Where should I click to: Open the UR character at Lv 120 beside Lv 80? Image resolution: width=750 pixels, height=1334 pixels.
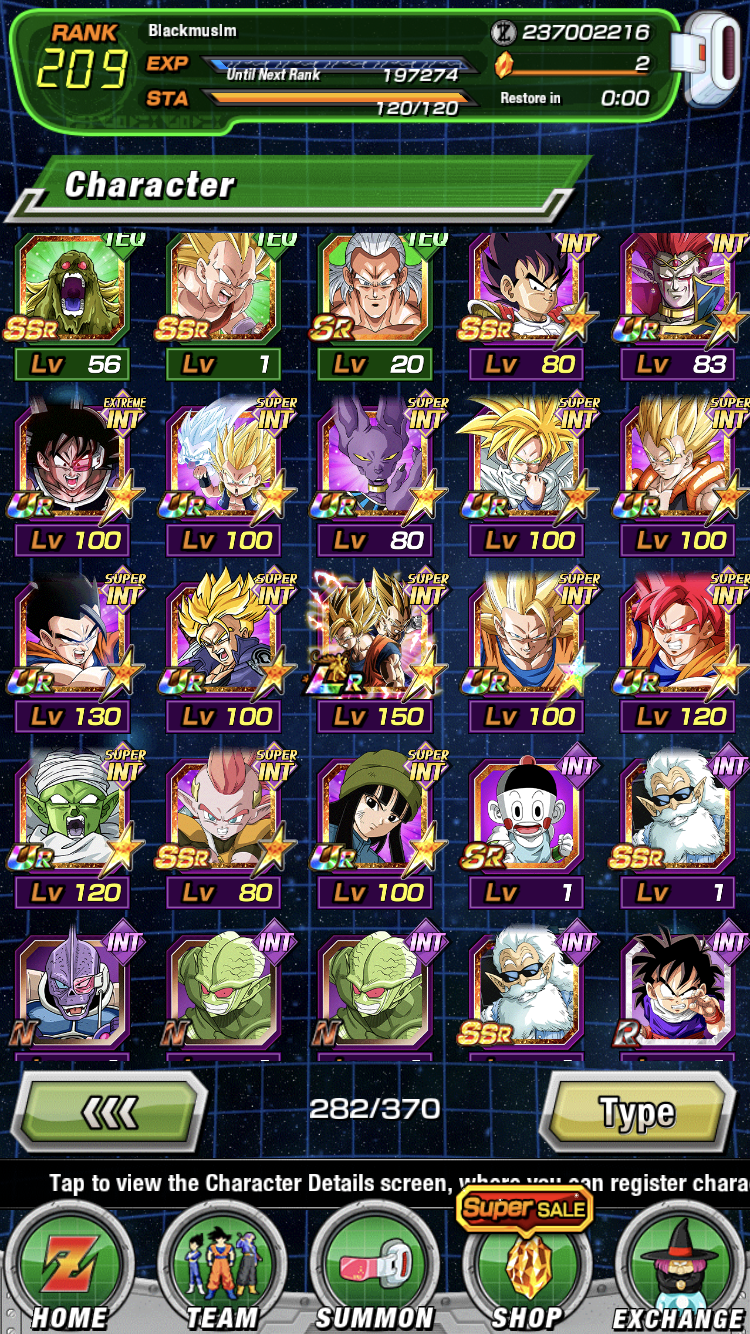tap(72, 826)
